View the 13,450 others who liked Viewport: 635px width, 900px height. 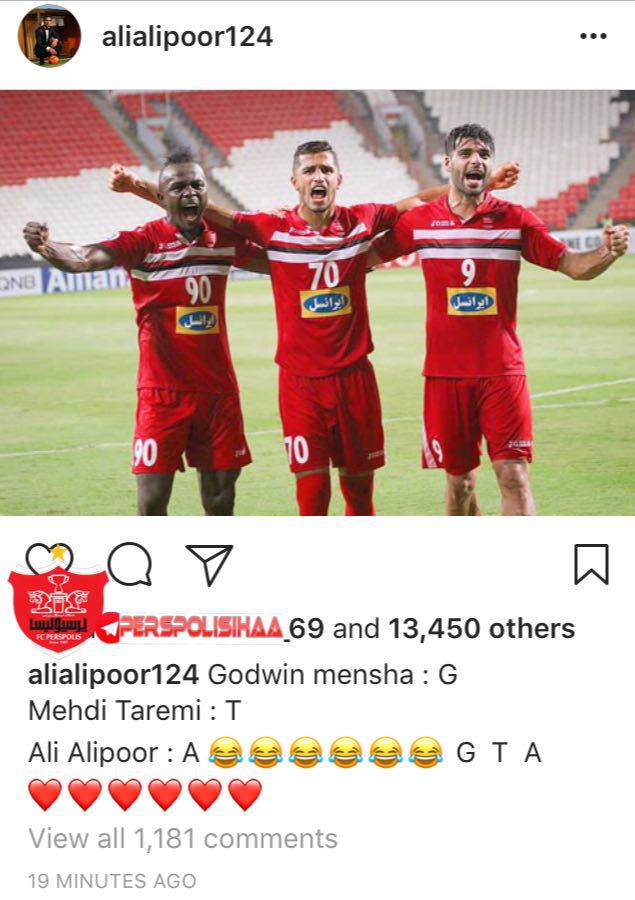point(481,628)
